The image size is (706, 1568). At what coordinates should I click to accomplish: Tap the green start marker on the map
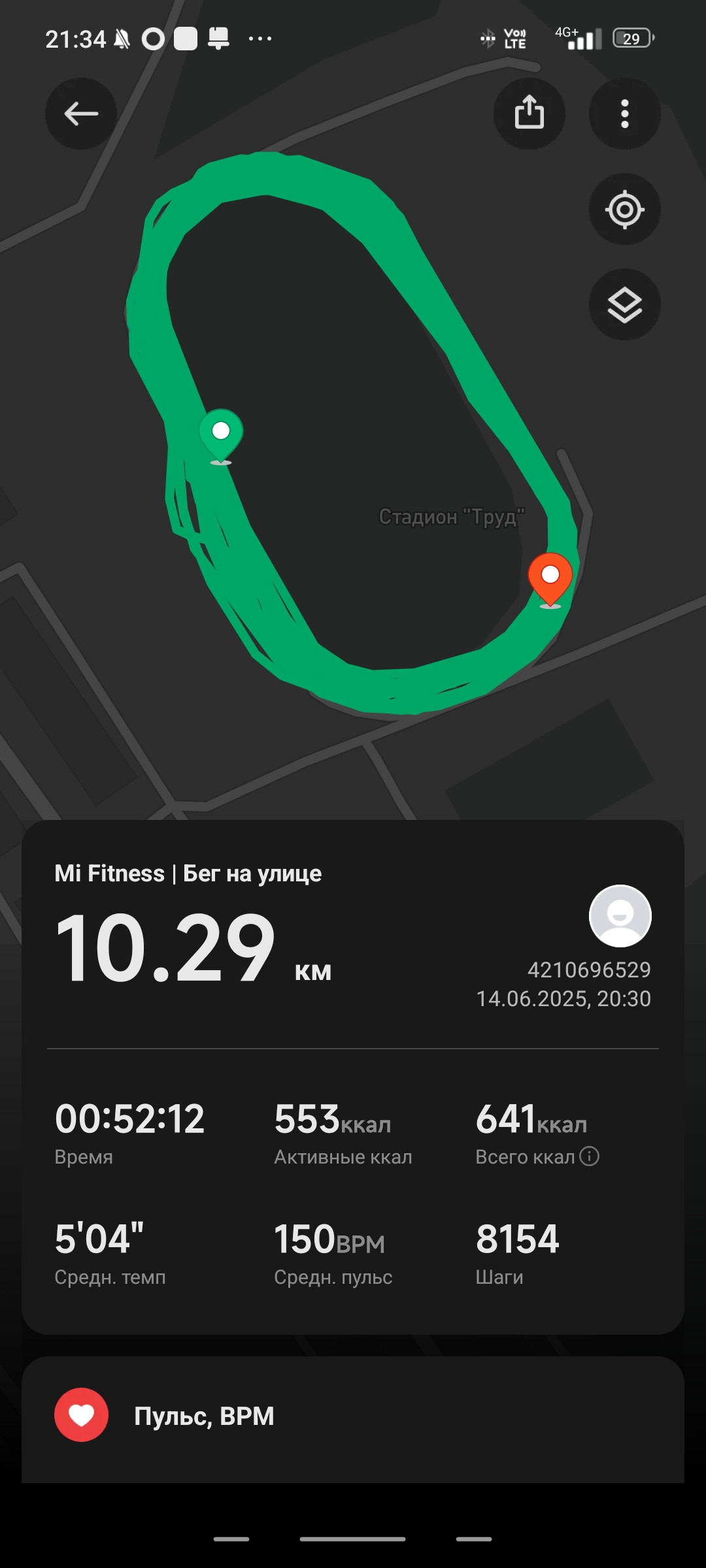coord(221,436)
